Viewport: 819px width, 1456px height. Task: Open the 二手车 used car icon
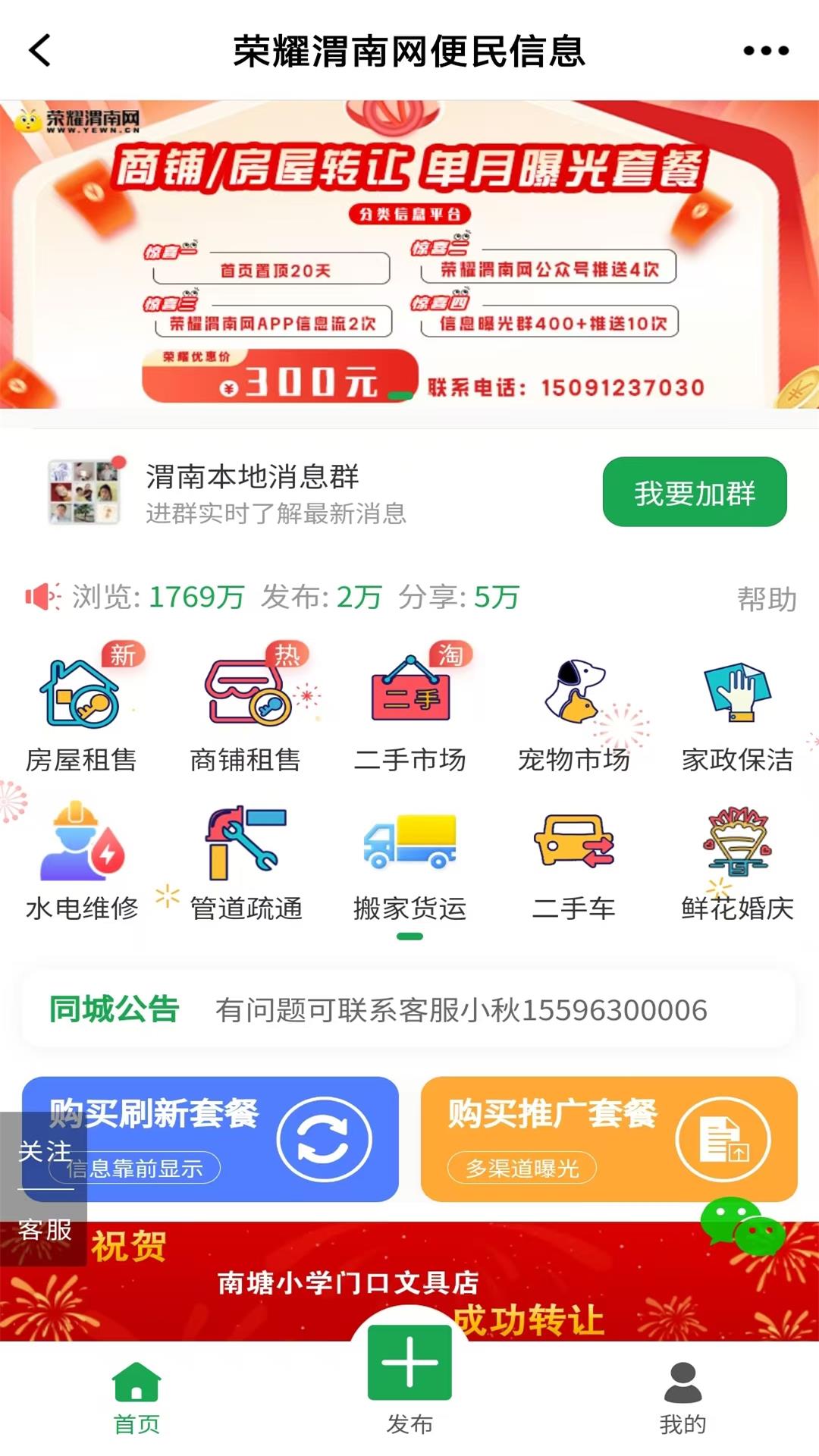pyautogui.click(x=573, y=849)
